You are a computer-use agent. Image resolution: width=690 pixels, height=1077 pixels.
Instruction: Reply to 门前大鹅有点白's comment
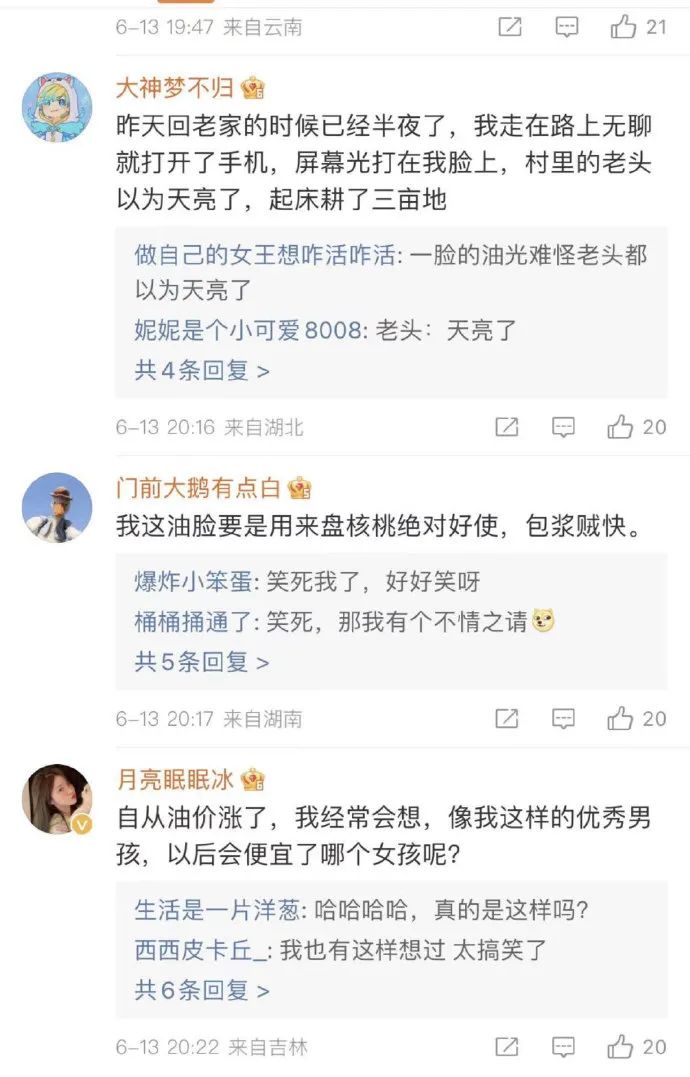click(x=564, y=718)
